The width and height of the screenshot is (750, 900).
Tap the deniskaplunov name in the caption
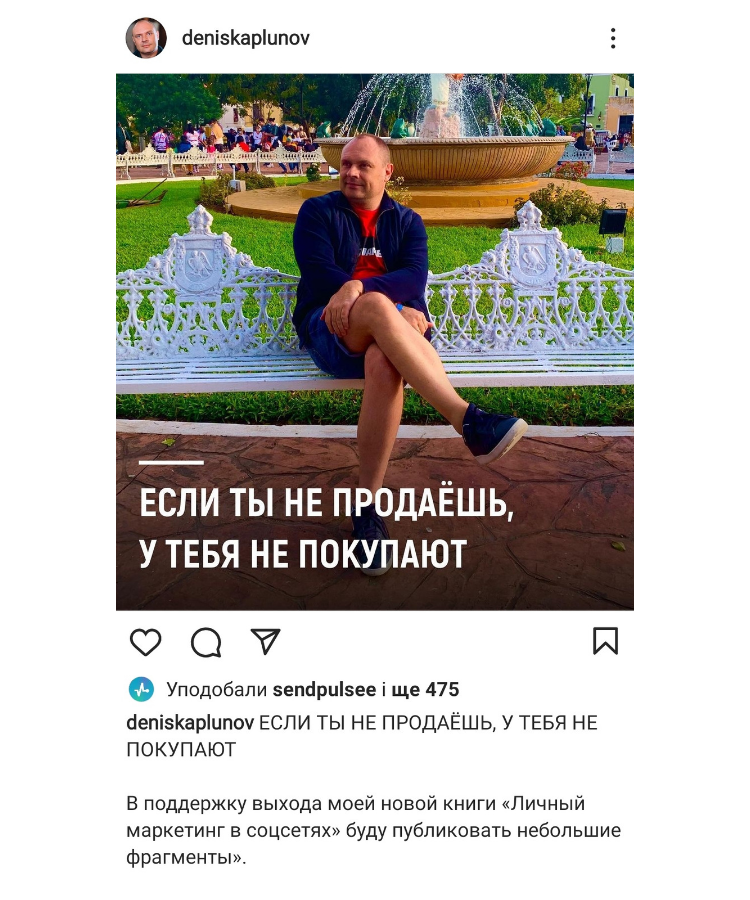[190, 723]
